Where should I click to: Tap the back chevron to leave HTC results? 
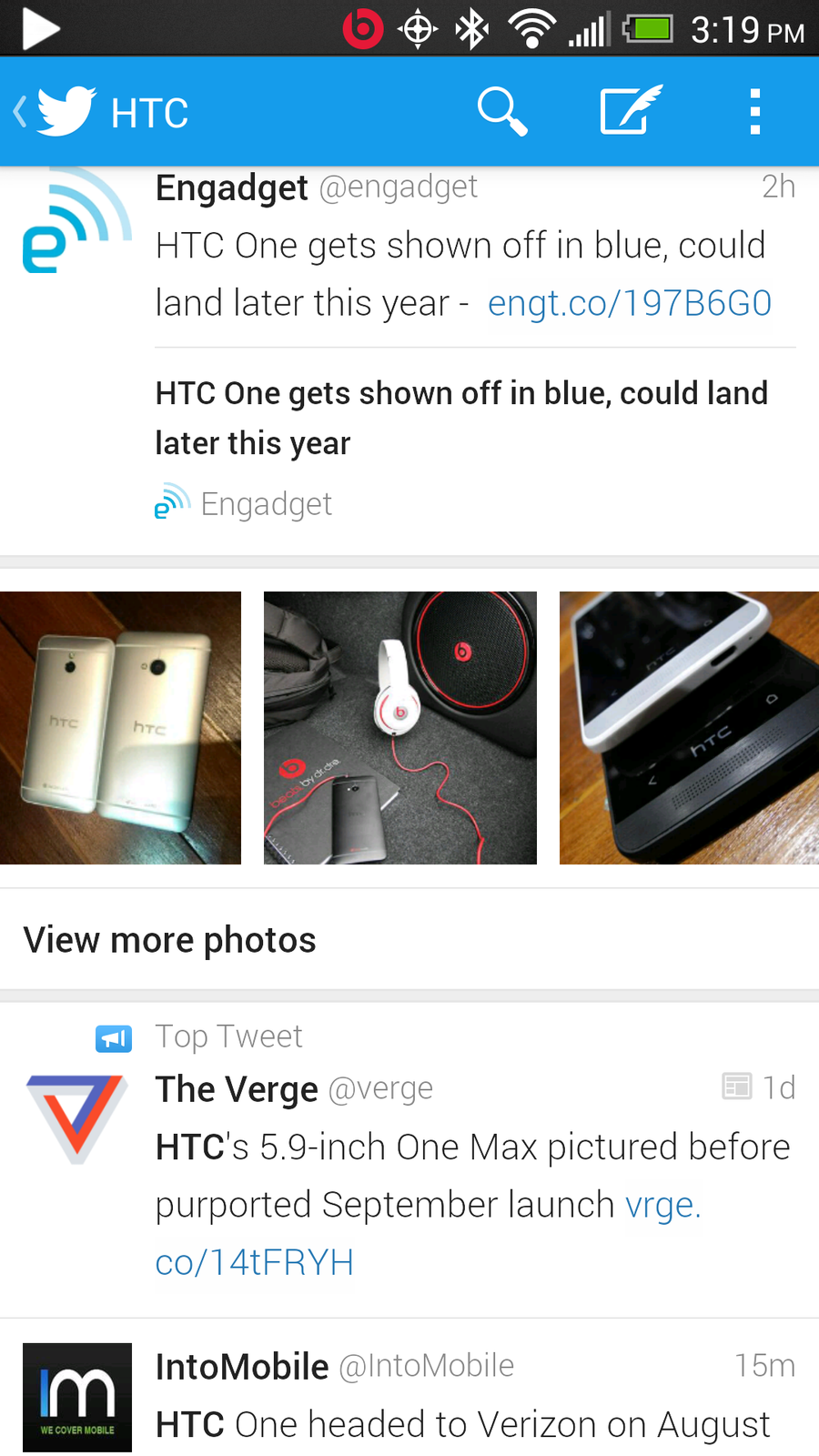coord(18,111)
